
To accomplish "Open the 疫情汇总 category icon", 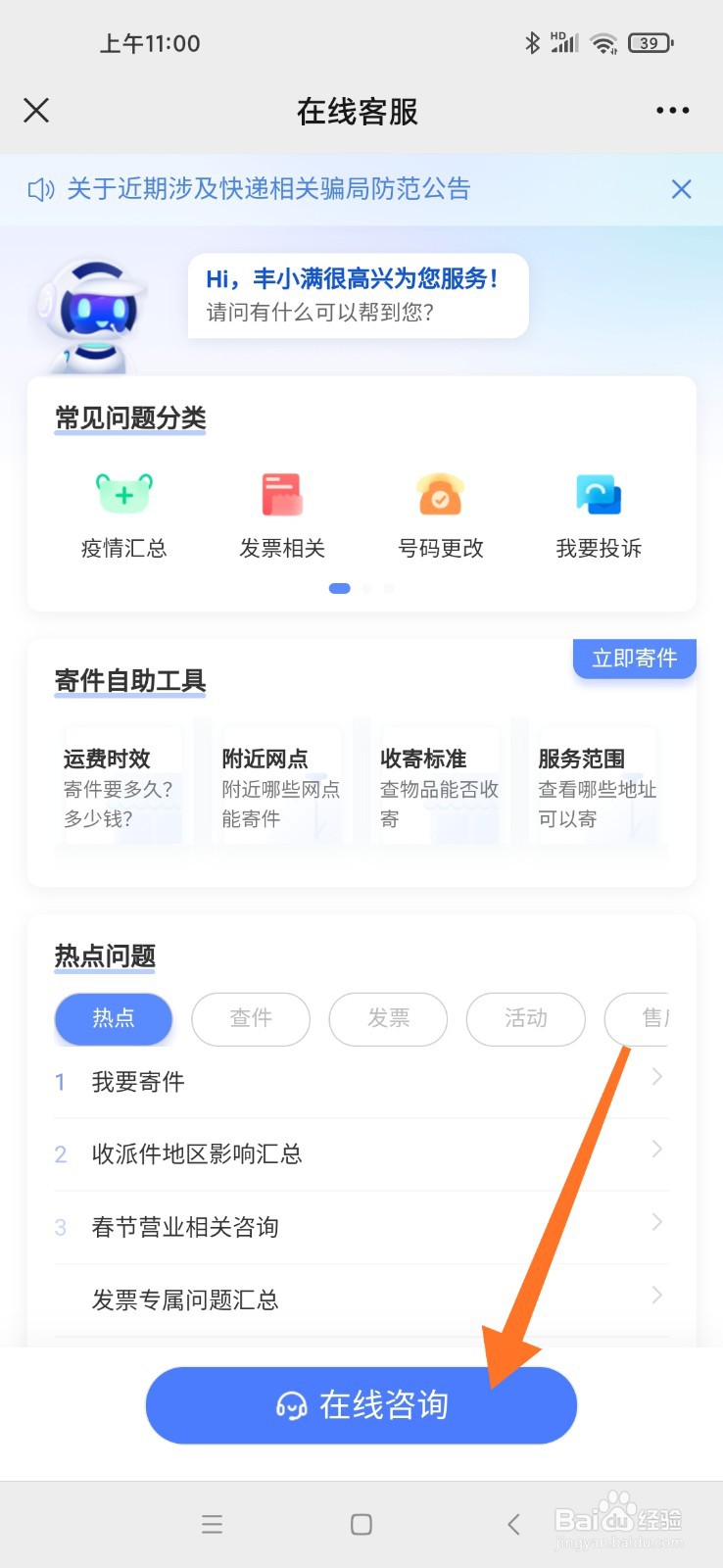I will tap(123, 495).
